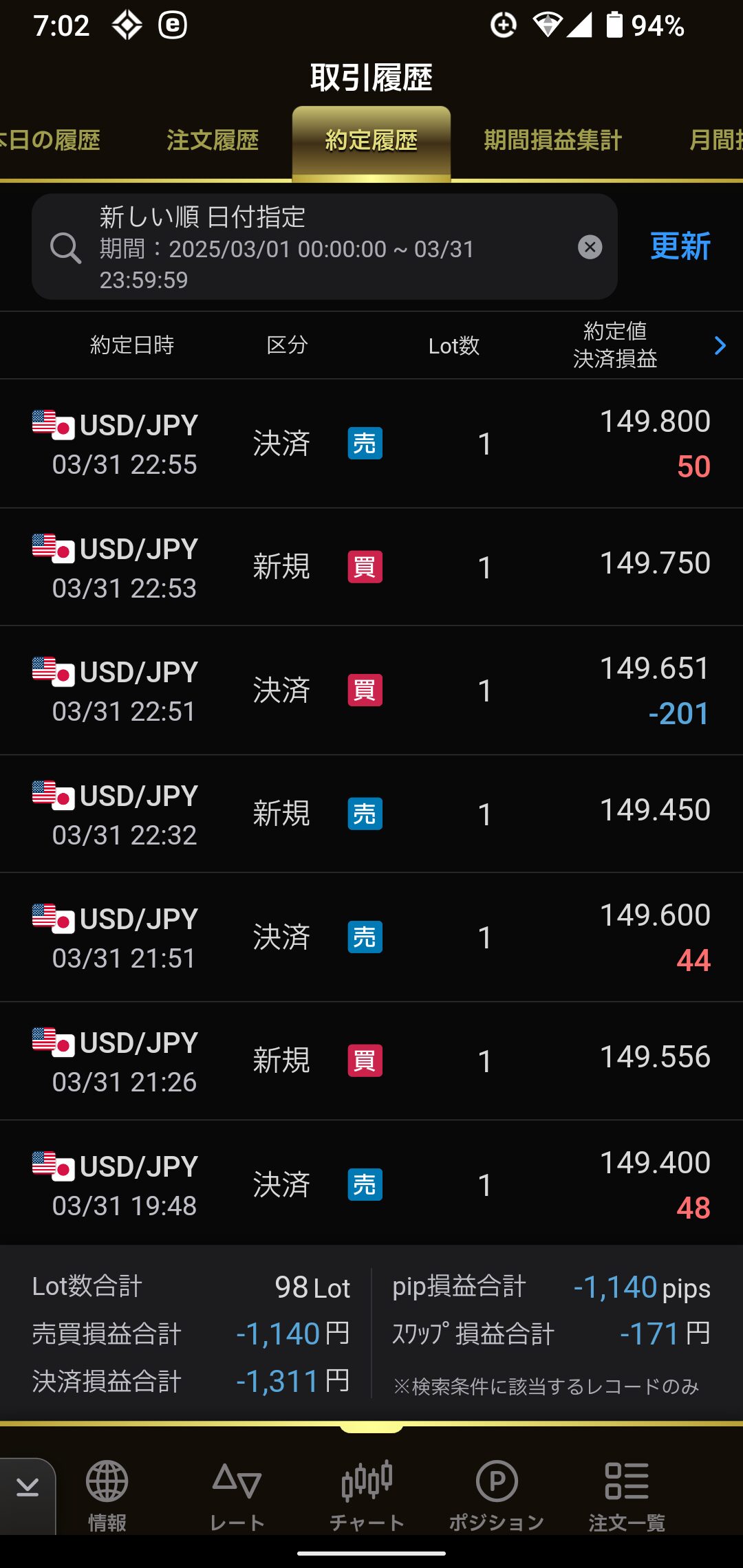This screenshot has width=743, height=1568.
Task: Switch to the 注文履歴 tab
Action: click(212, 140)
